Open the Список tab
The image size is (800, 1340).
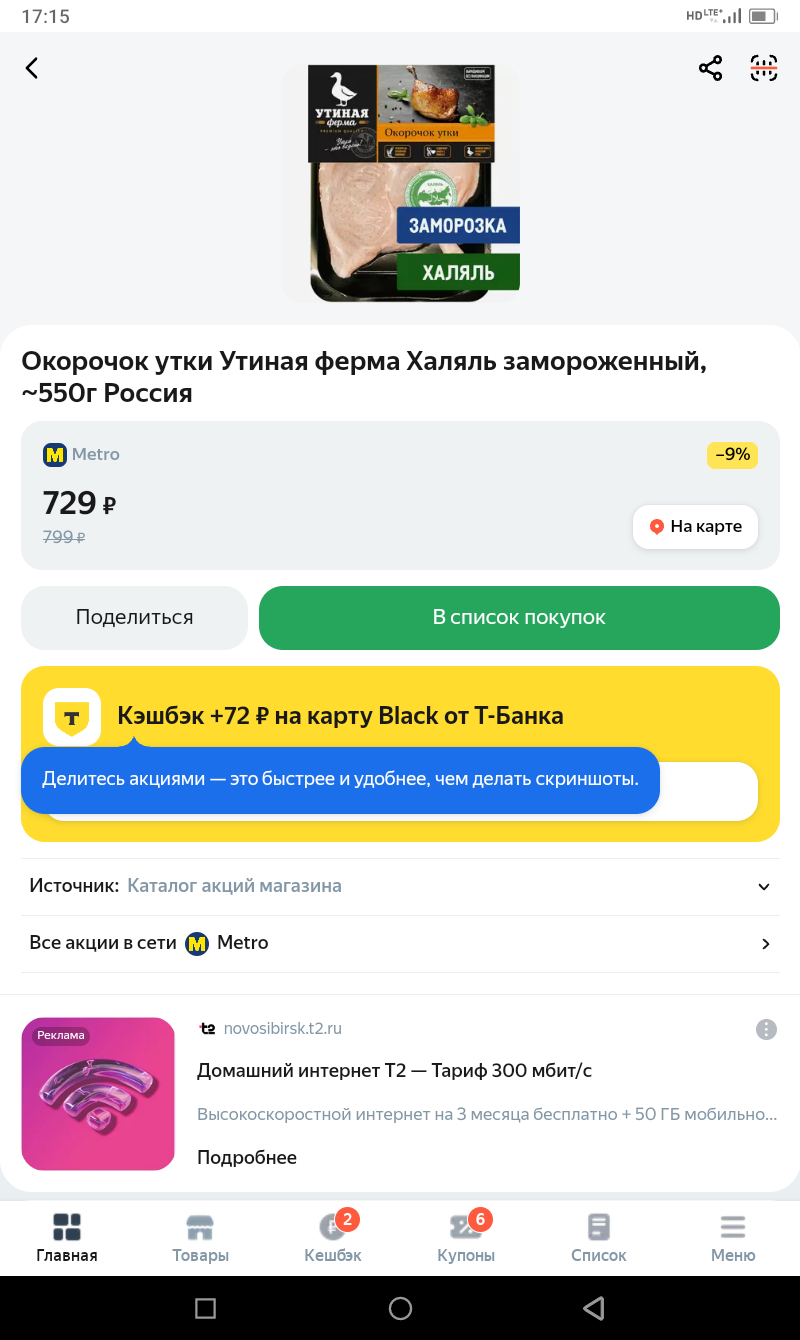(599, 1238)
